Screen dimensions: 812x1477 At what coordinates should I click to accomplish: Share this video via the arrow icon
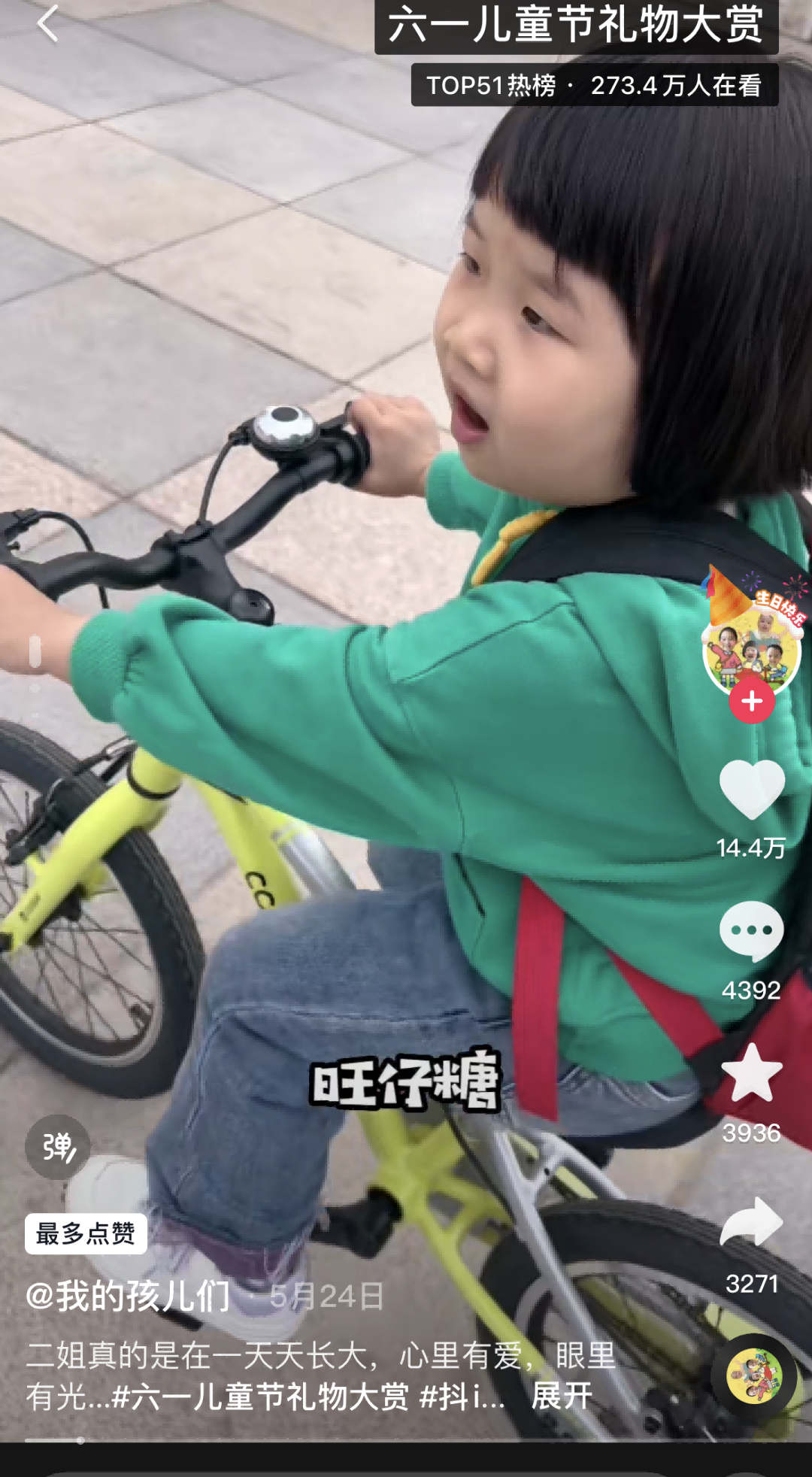[752, 1222]
